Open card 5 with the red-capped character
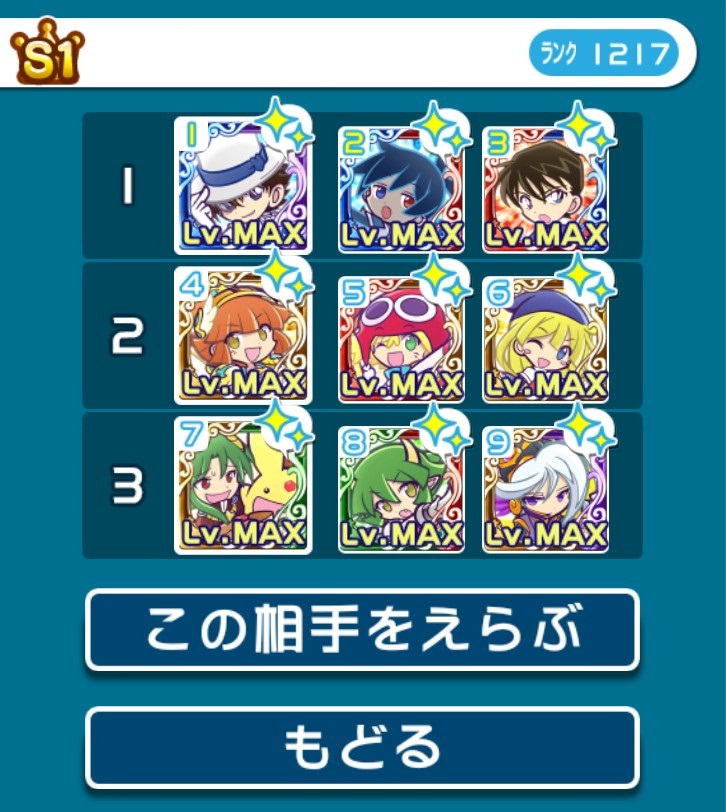 pos(400,337)
